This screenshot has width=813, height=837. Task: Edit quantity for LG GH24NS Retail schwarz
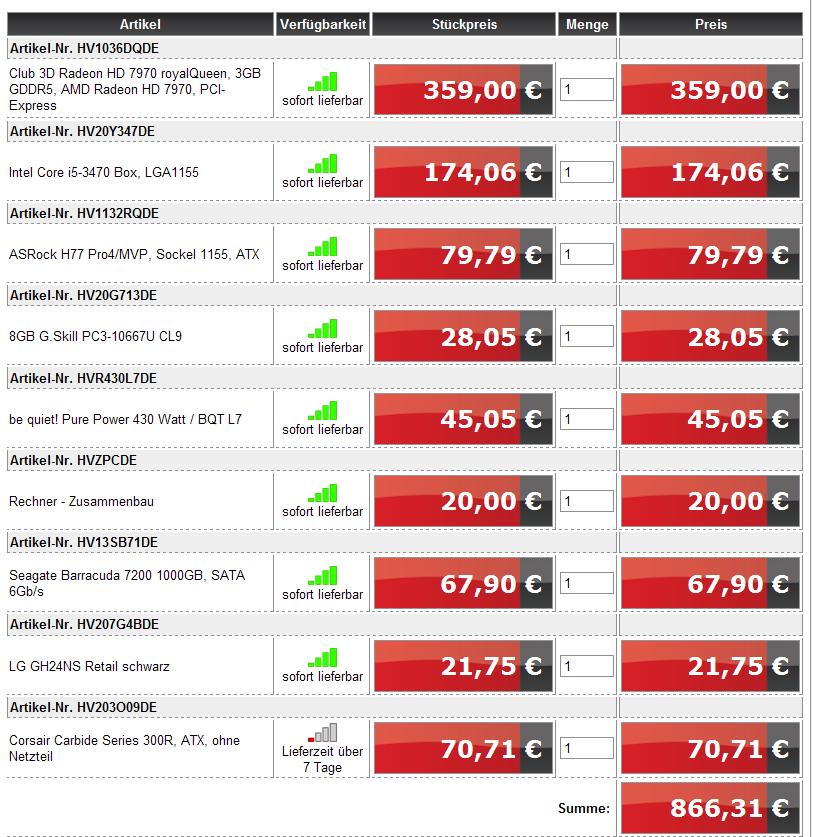tap(586, 666)
